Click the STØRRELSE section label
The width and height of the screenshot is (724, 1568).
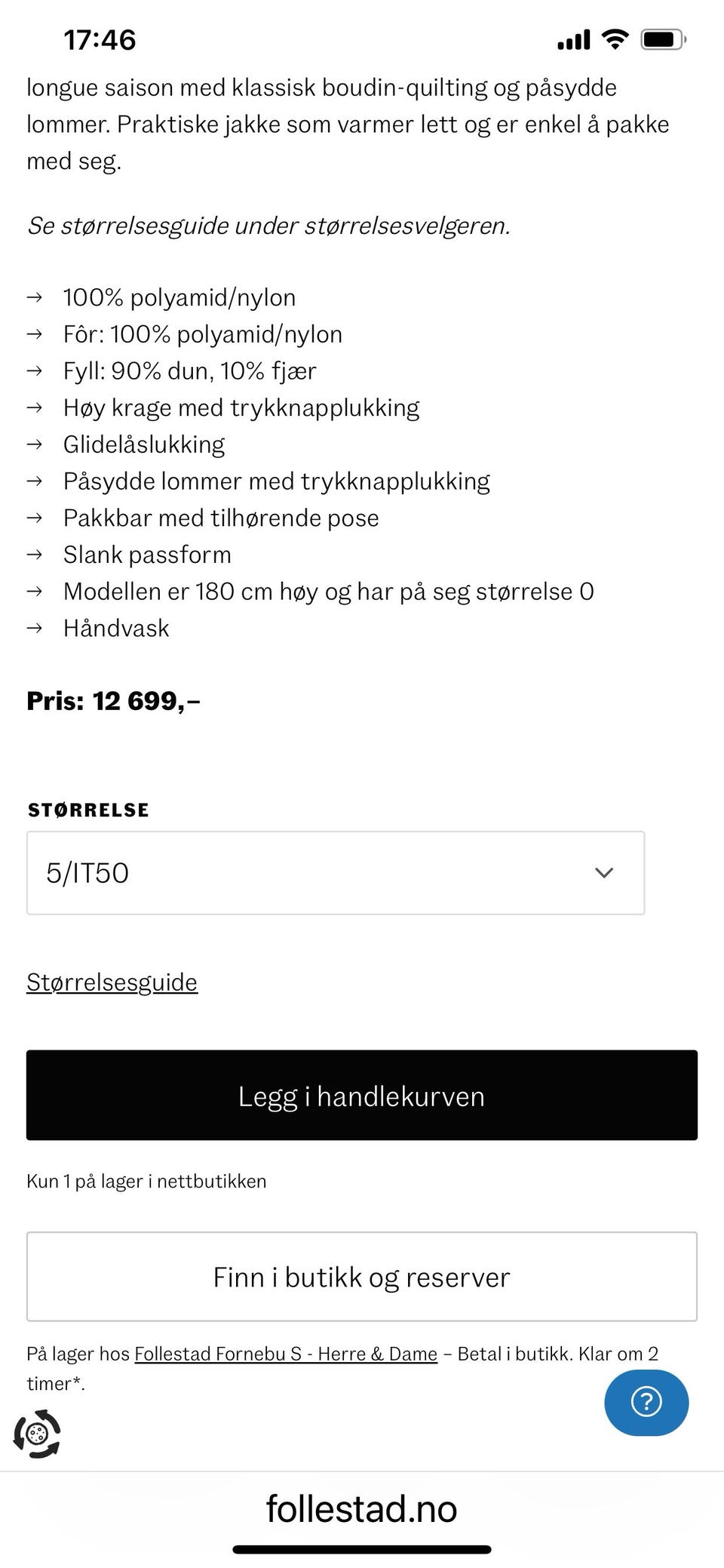(88, 809)
